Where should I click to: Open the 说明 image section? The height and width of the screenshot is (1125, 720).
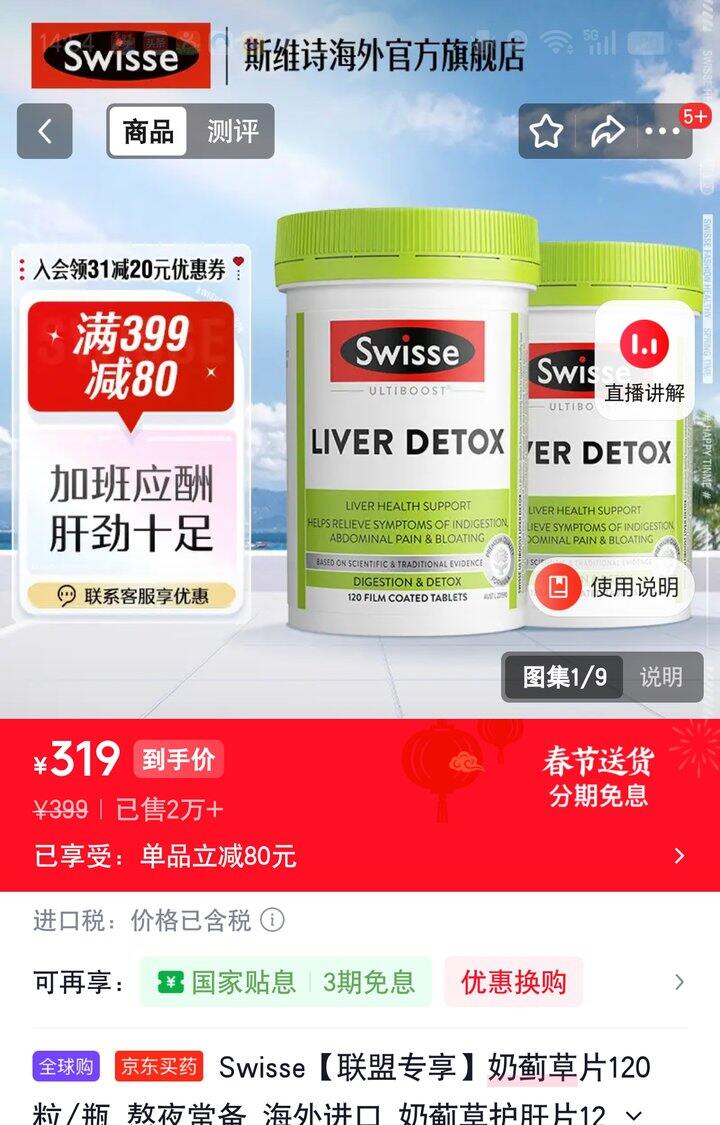click(661, 677)
